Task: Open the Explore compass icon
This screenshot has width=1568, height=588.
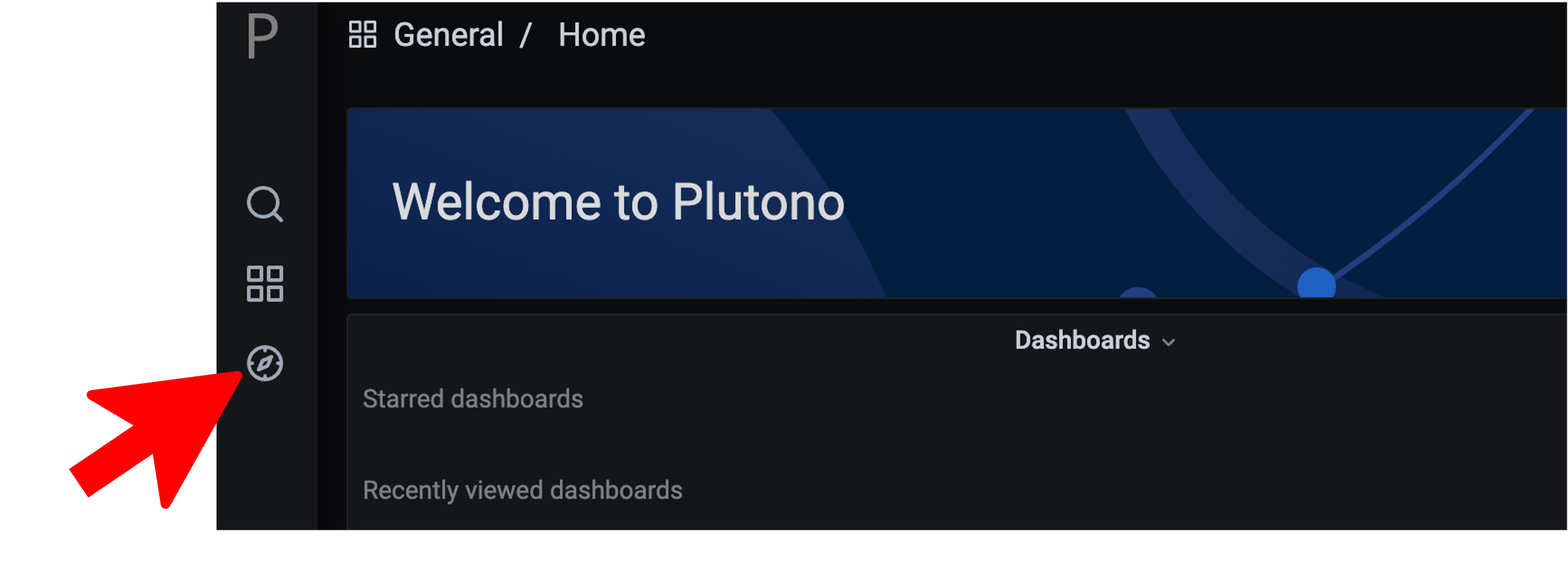Action: click(264, 363)
